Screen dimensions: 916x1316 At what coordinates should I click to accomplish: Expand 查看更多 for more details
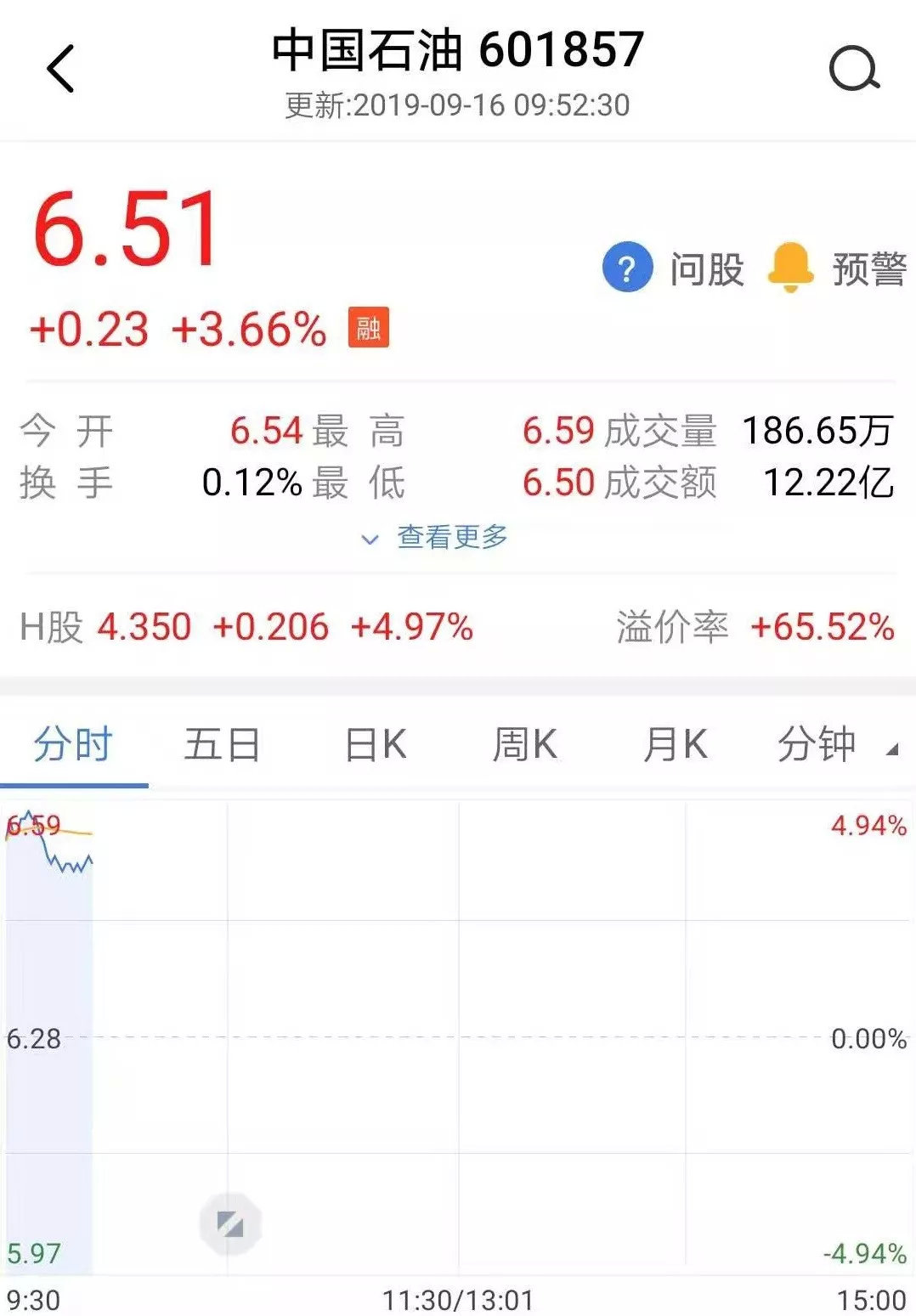(x=436, y=537)
